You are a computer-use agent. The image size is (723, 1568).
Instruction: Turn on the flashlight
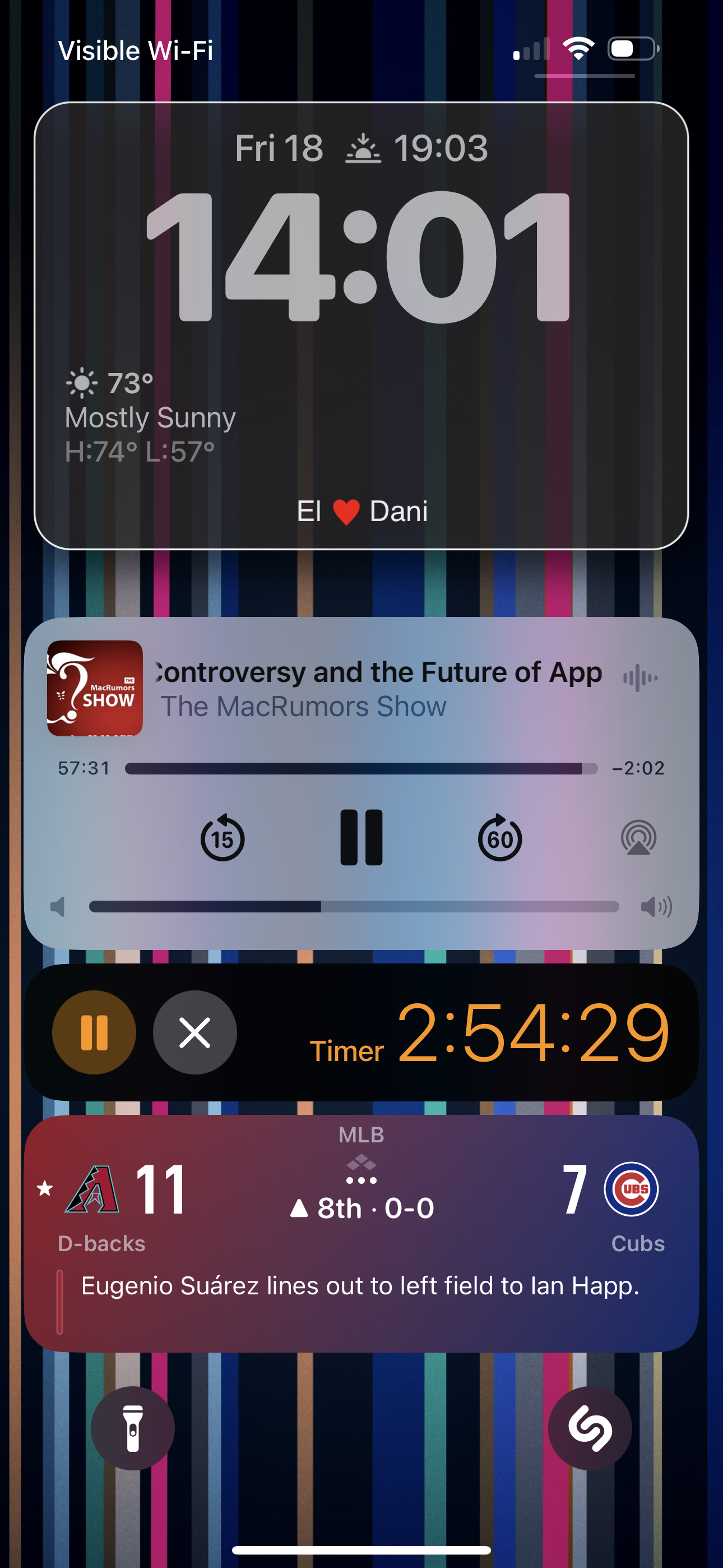(133, 1428)
